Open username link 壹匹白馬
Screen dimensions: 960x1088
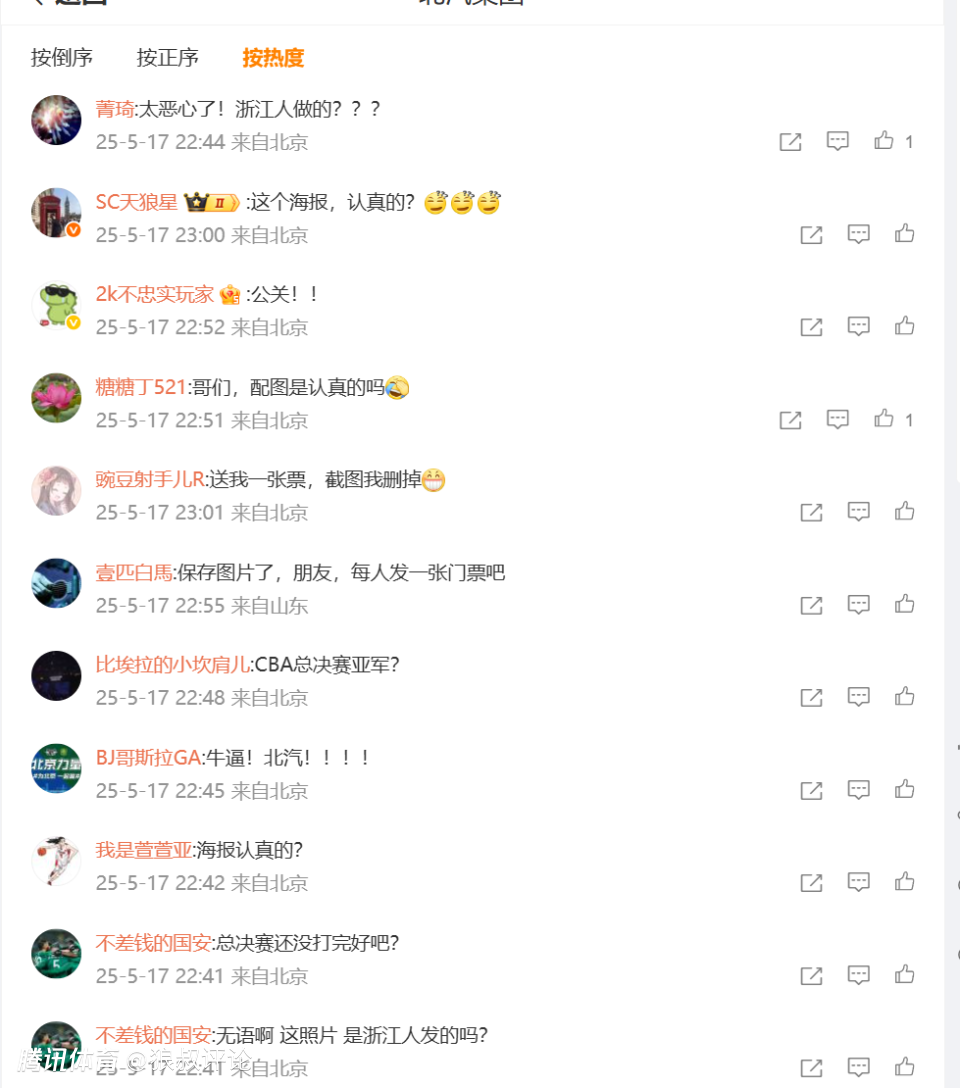pyautogui.click(x=134, y=573)
